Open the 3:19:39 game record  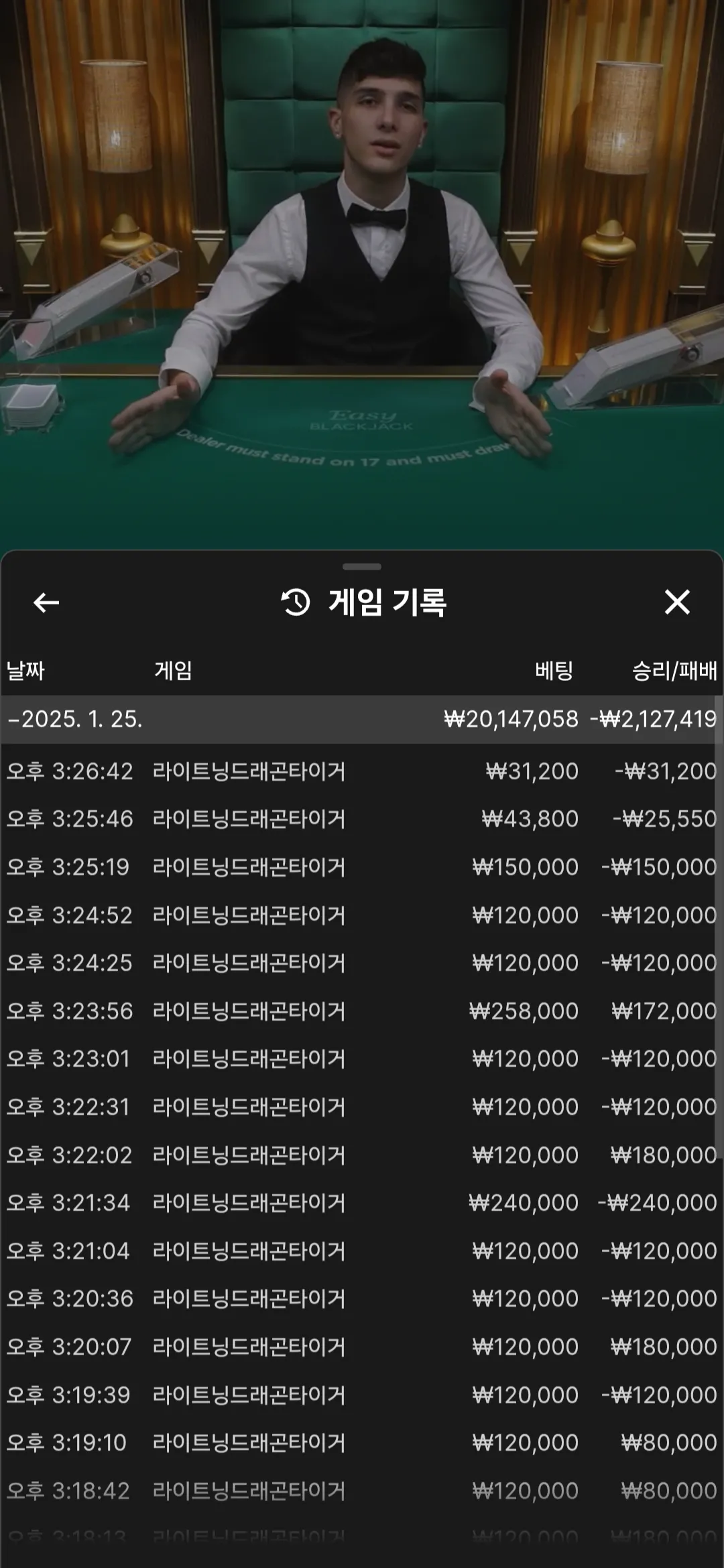point(362,1395)
